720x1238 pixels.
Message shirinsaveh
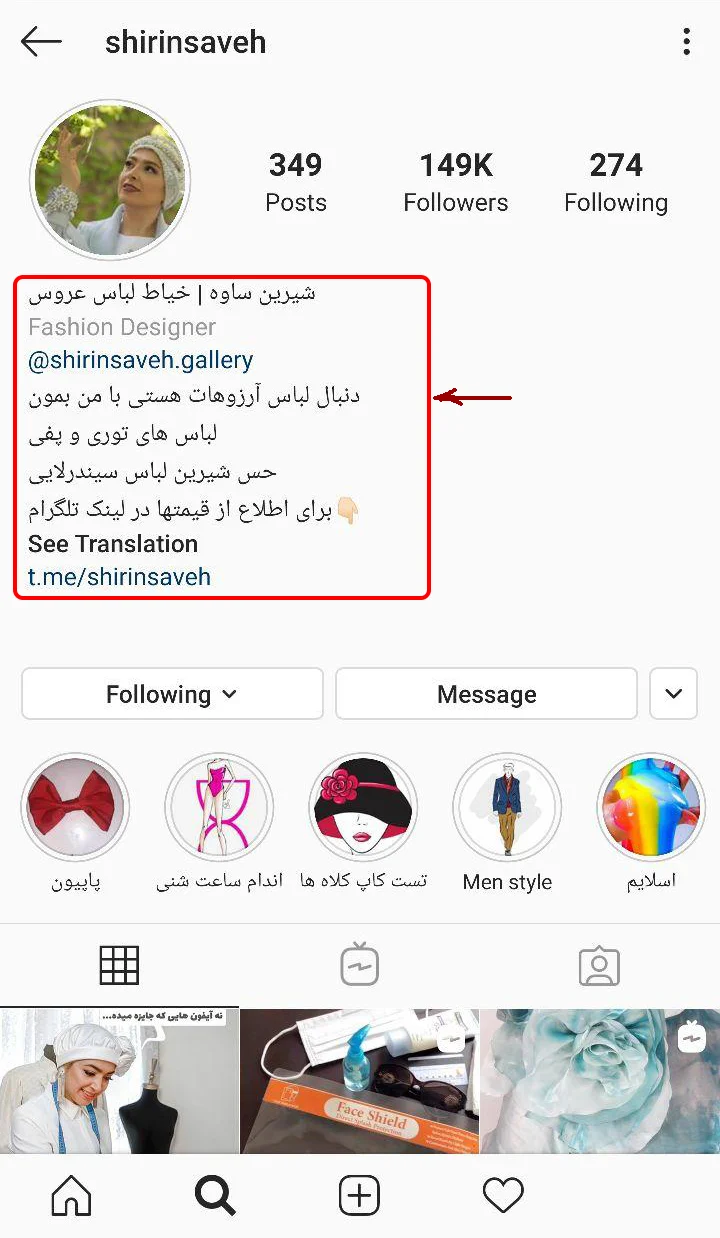click(x=486, y=694)
